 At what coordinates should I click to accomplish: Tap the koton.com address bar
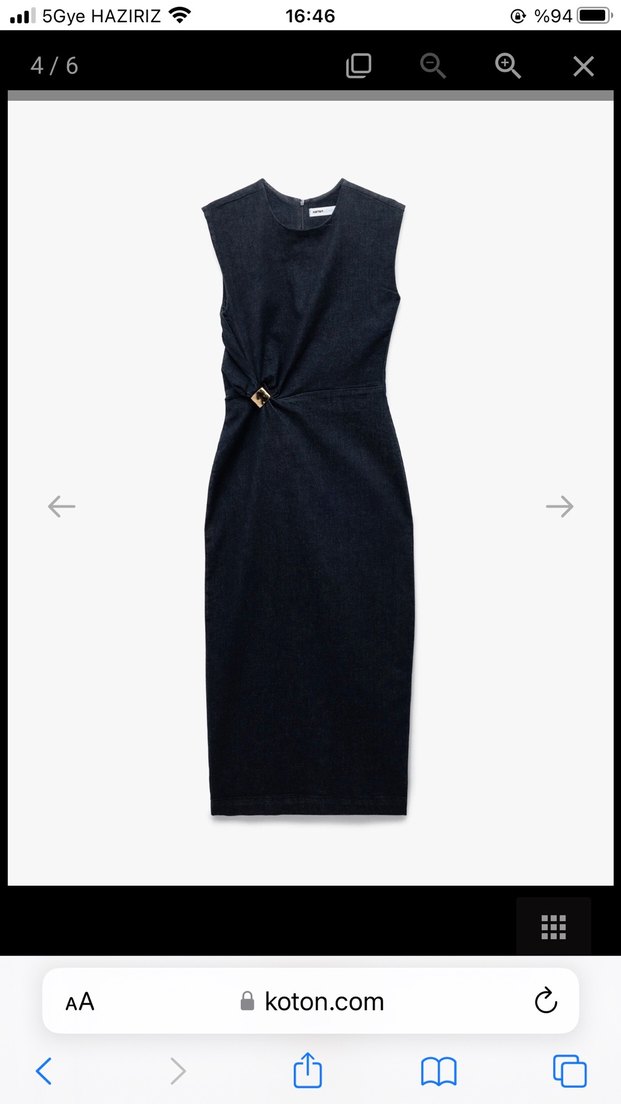(312, 1001)
